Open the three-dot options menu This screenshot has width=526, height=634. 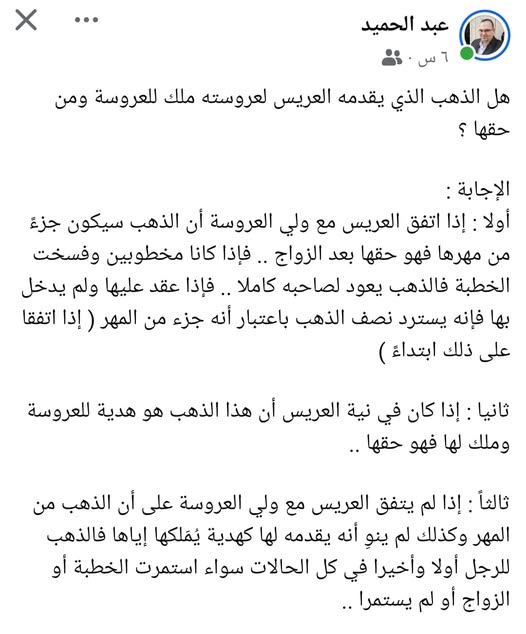(x=87, y=19)
